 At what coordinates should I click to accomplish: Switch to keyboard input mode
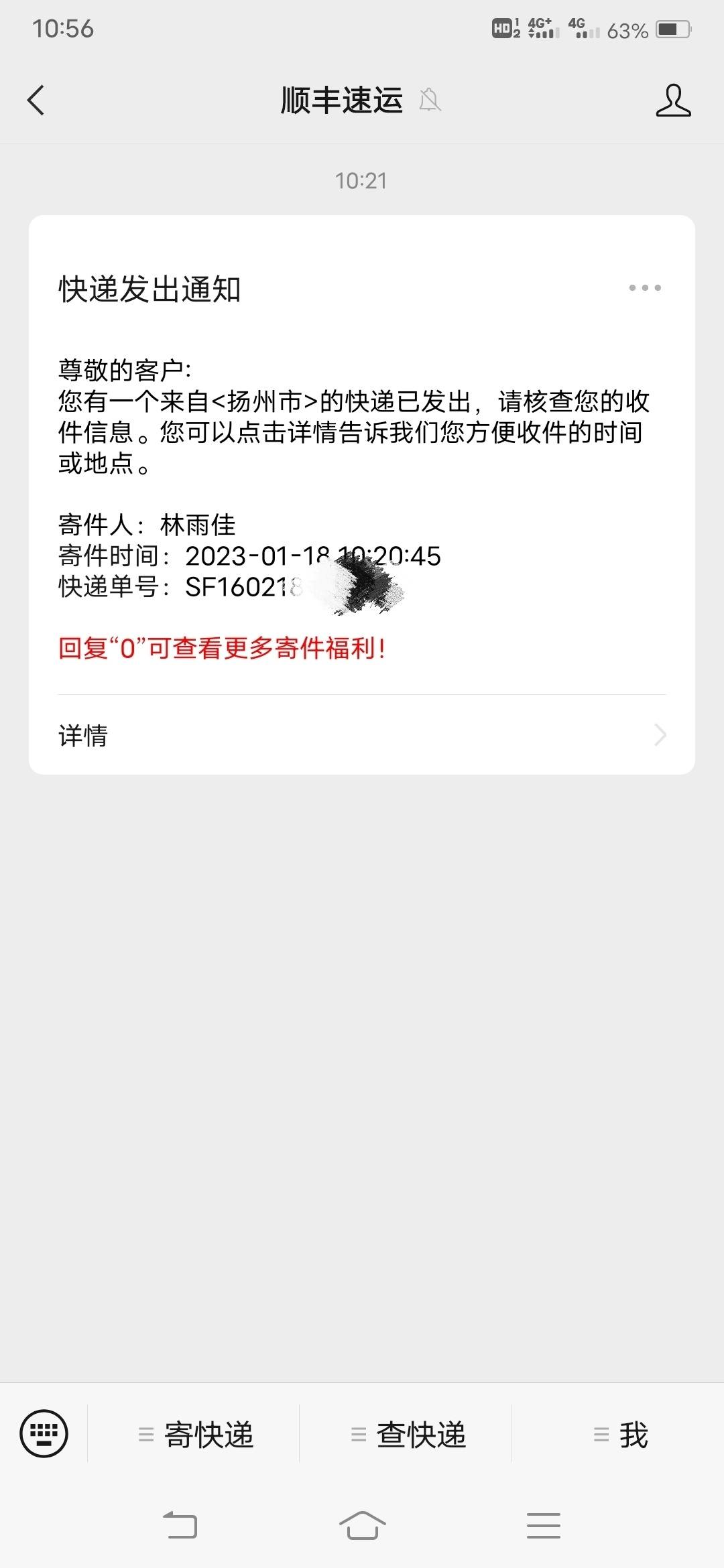coord(44,1434)
